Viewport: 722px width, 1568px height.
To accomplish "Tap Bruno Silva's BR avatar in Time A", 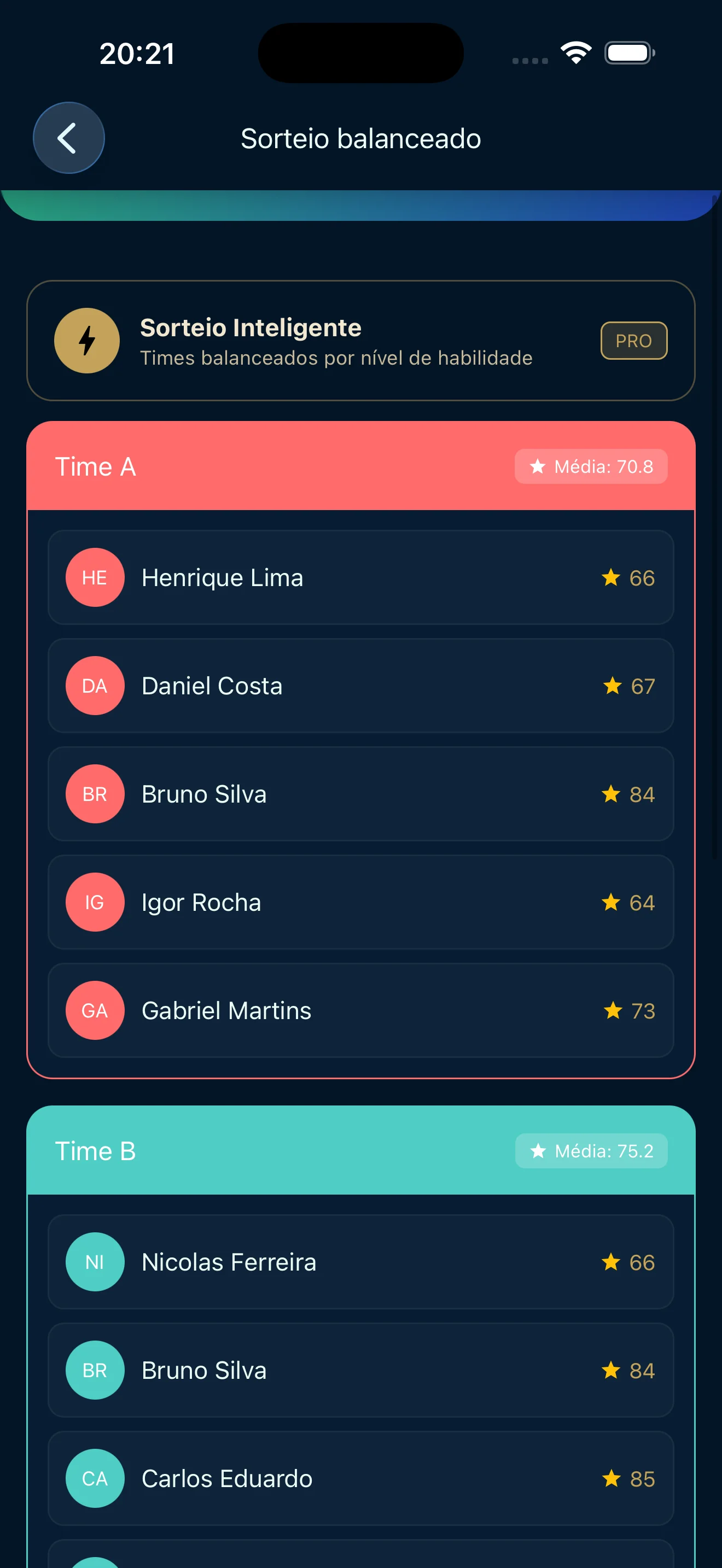I will click(x=95, y=794).
